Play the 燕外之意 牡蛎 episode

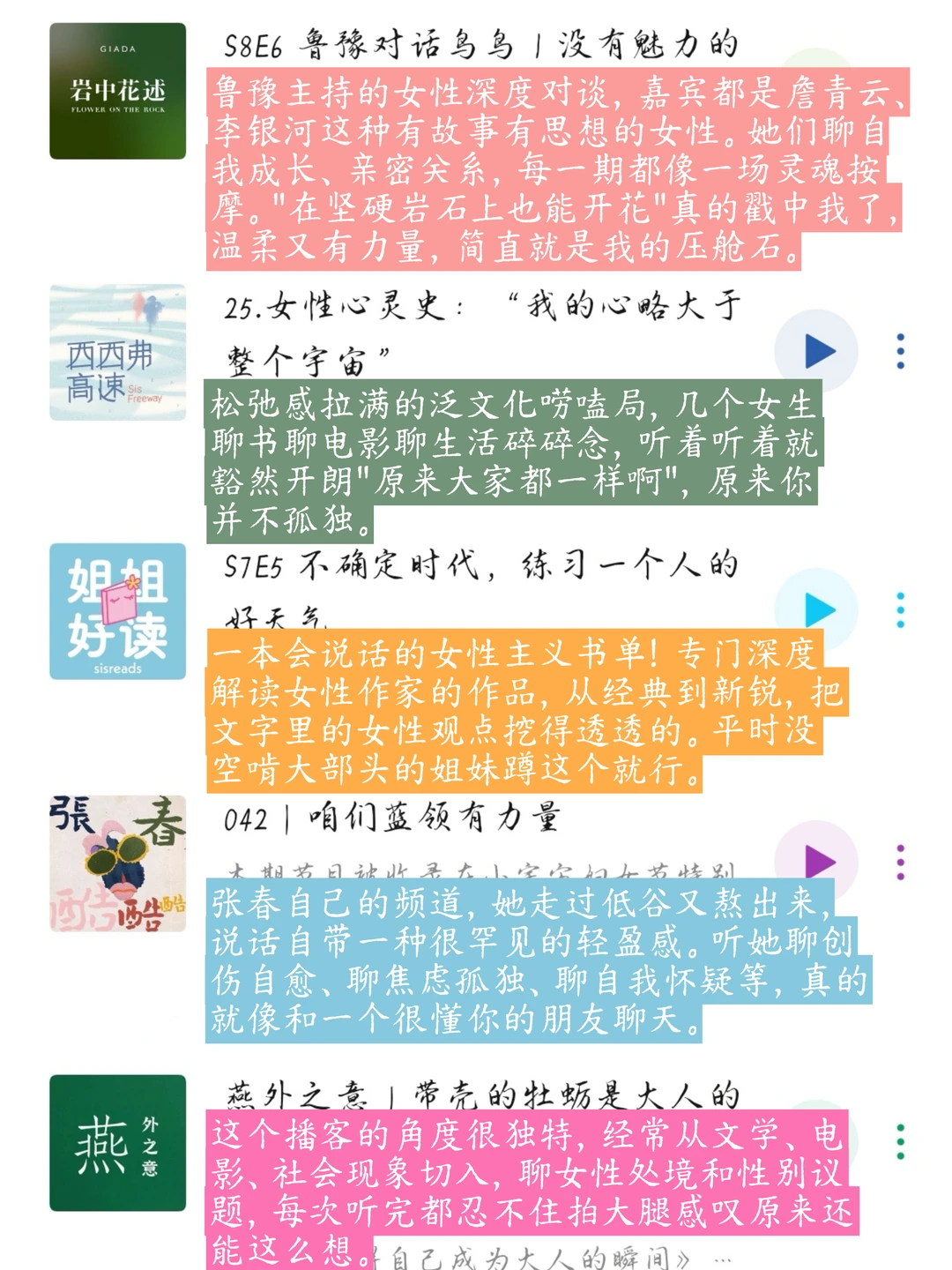821,1132
